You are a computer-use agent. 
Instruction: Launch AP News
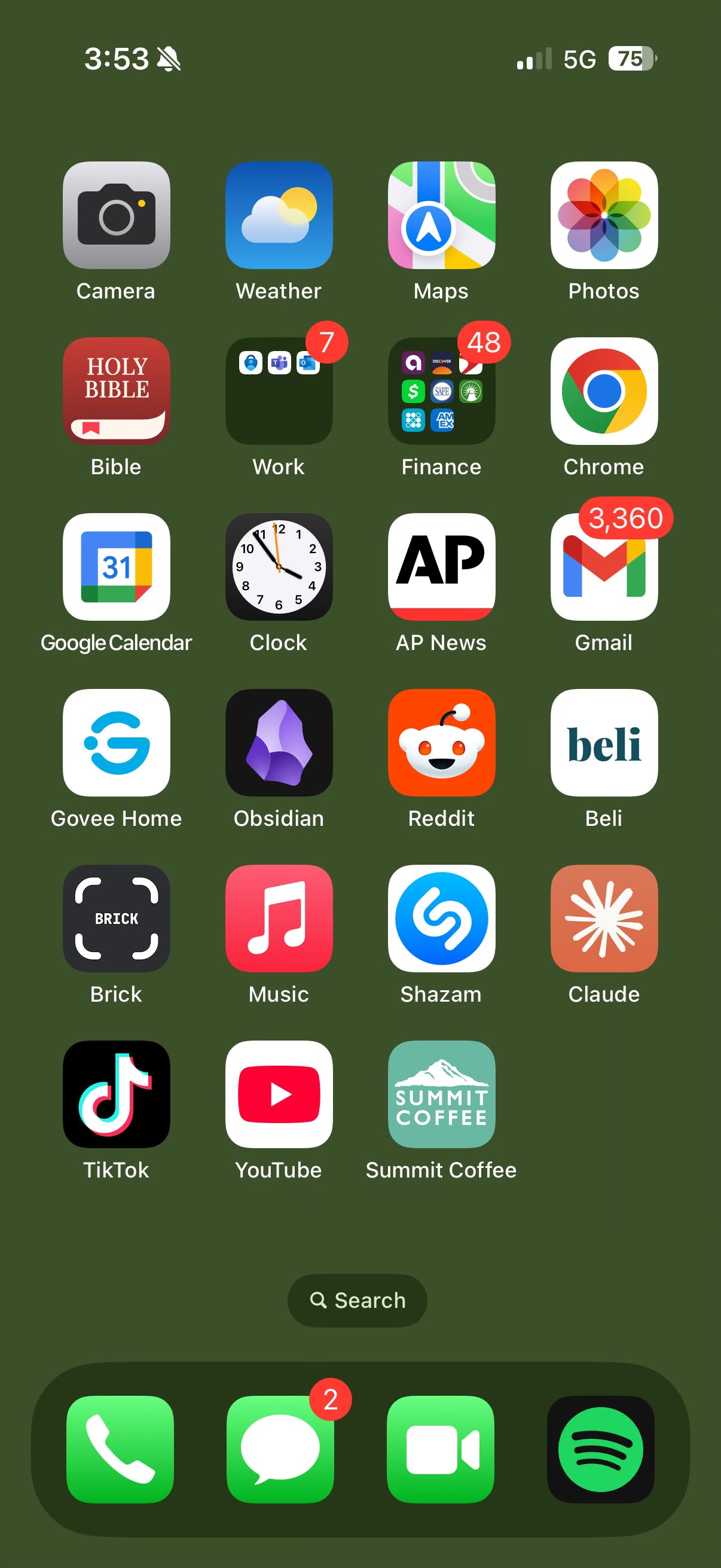tap(441, 567)
